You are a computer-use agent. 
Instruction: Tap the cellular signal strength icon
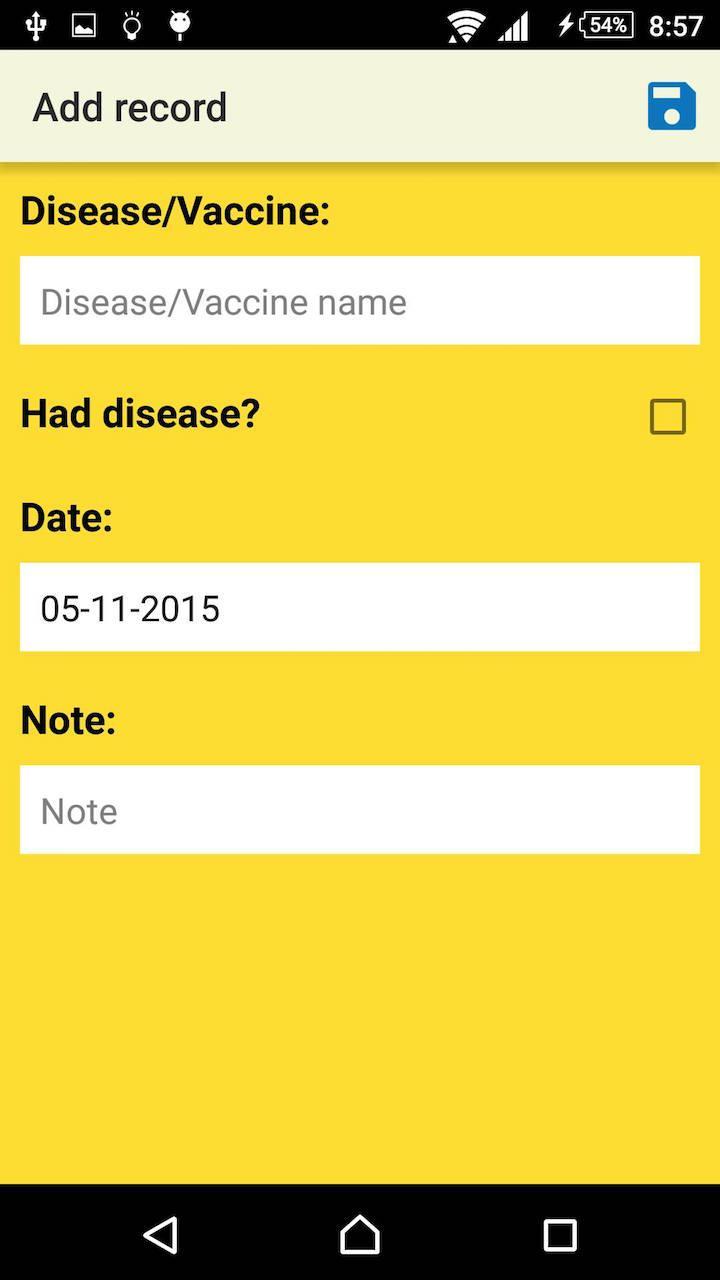[512, 24]
